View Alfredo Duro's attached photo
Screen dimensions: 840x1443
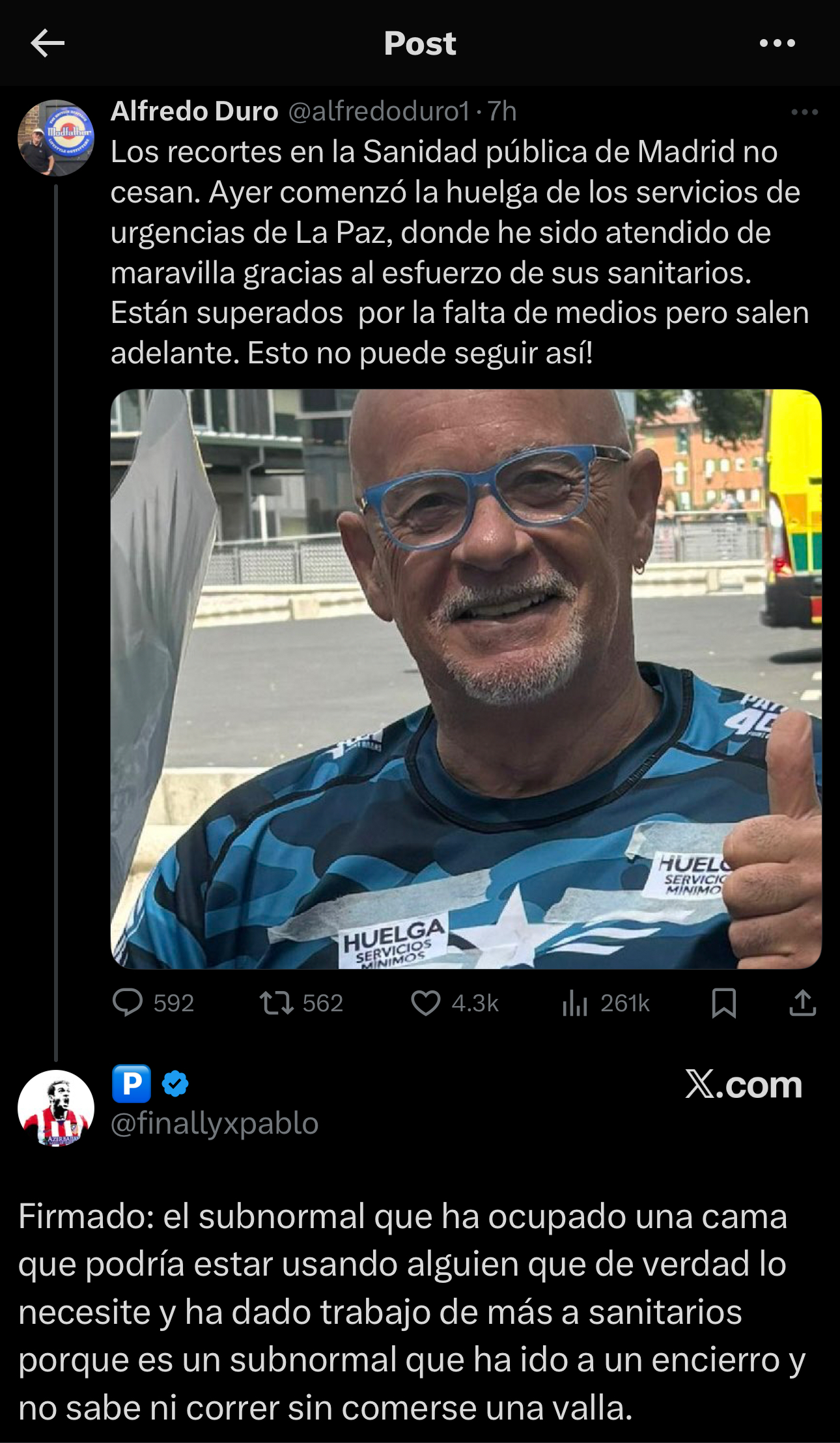(466, 679)
